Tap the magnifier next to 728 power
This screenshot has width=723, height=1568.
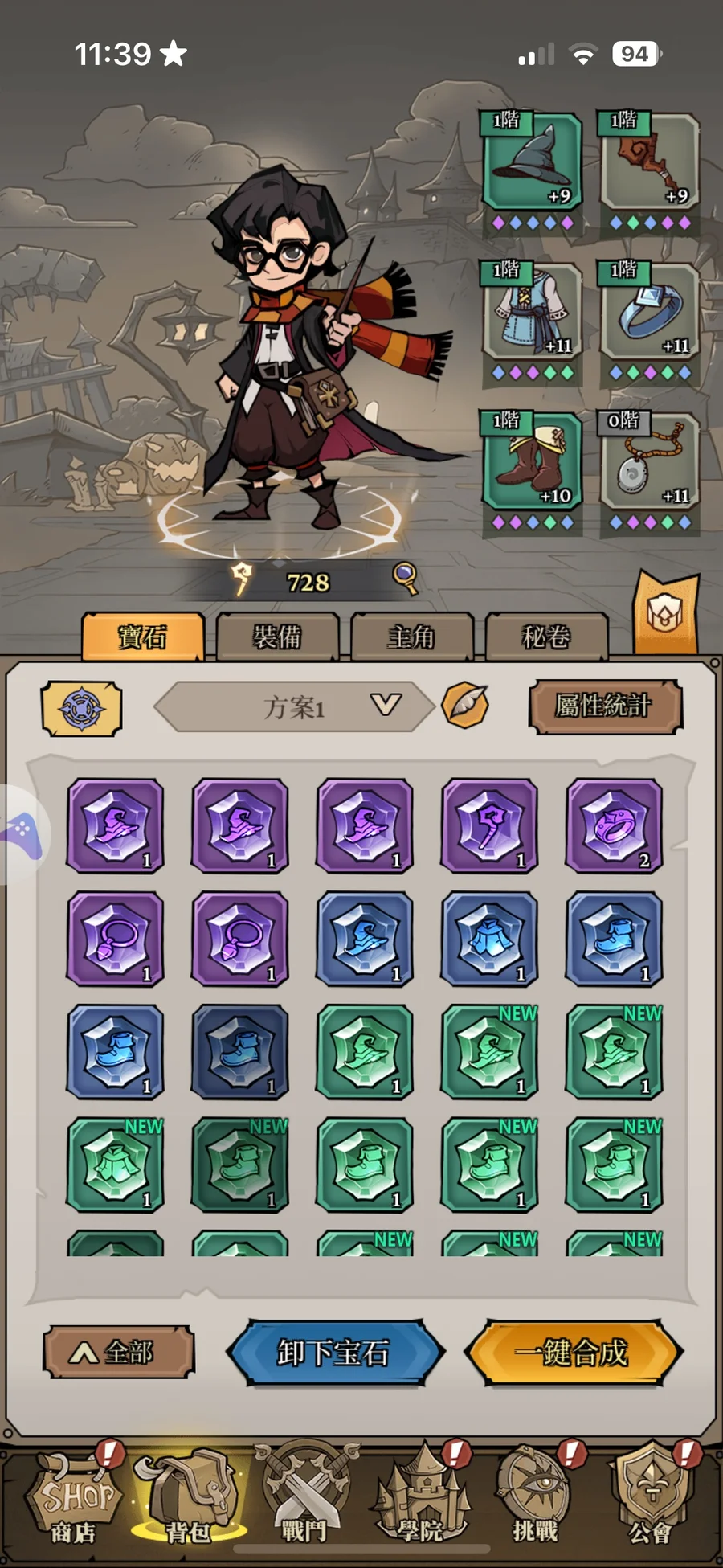coord(405,578)
